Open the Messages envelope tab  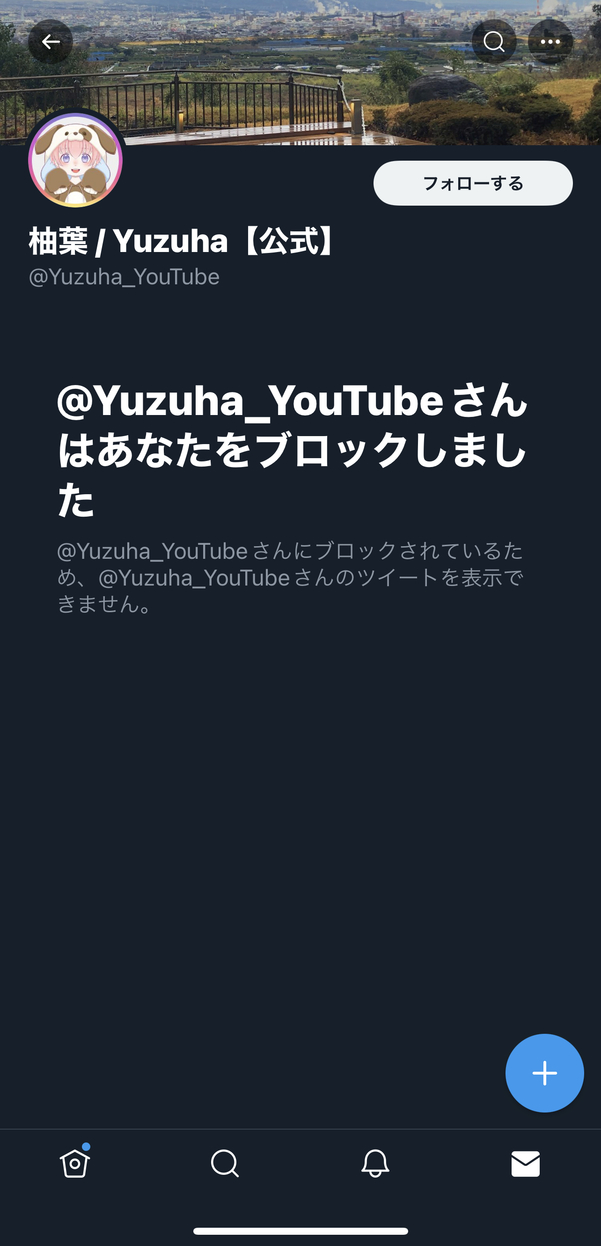pos(525,1163)
